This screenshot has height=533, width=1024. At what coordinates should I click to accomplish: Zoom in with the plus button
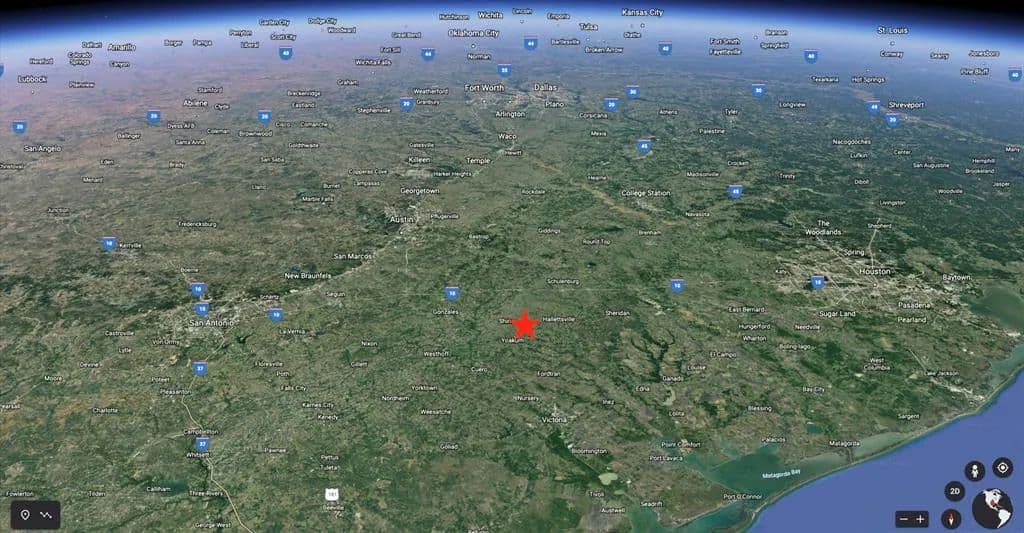click(920, 519)
